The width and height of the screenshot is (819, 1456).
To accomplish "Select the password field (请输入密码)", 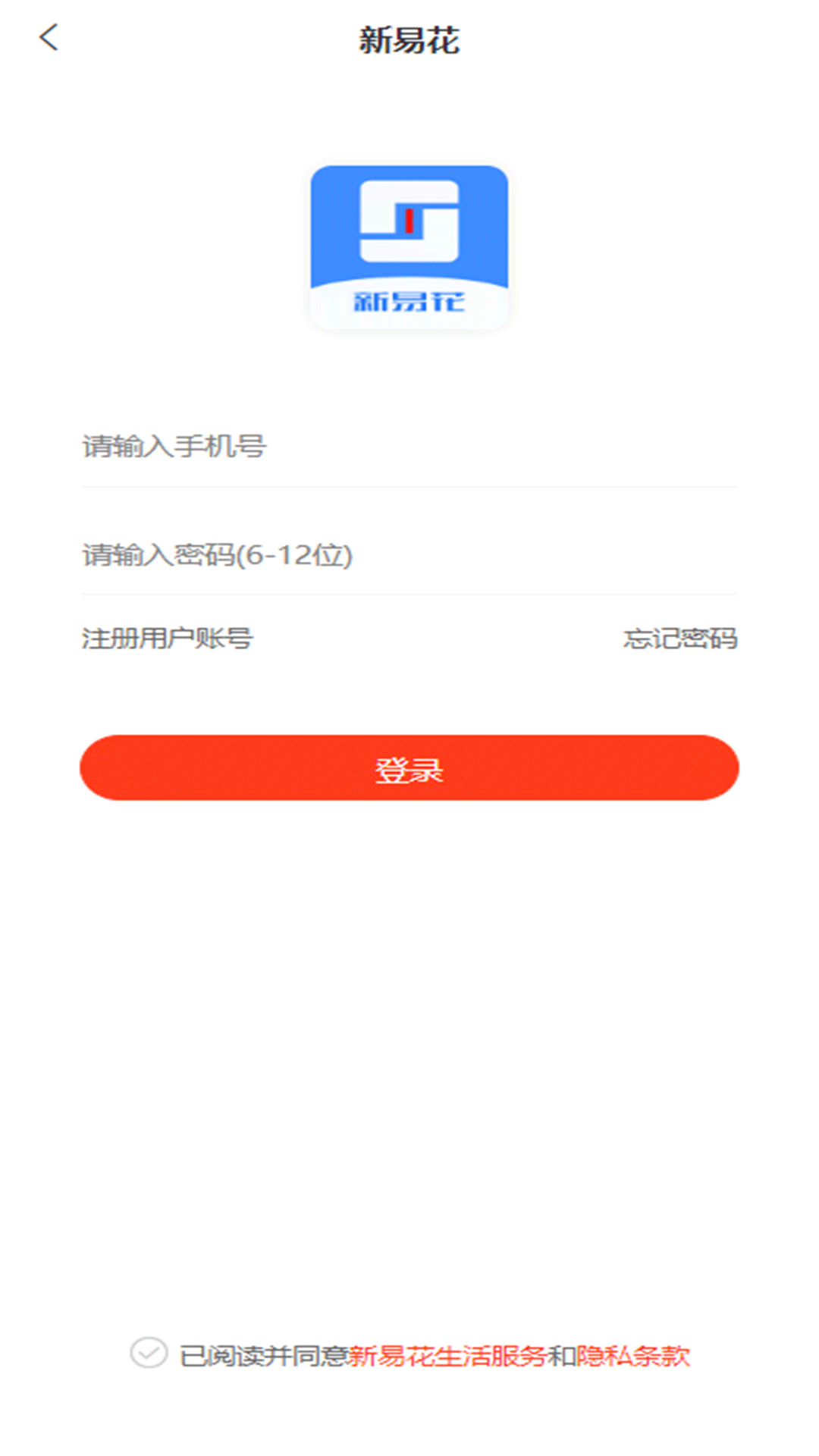I will click(408, 555).
